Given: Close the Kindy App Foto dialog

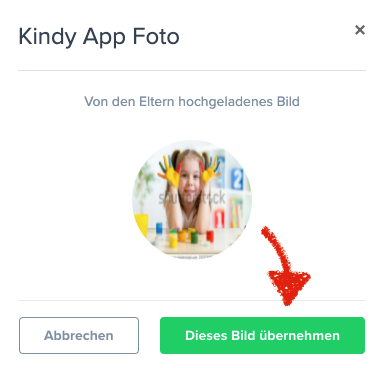Looking at the screenshot, I should pyautogui.click(x=360, y=30).
